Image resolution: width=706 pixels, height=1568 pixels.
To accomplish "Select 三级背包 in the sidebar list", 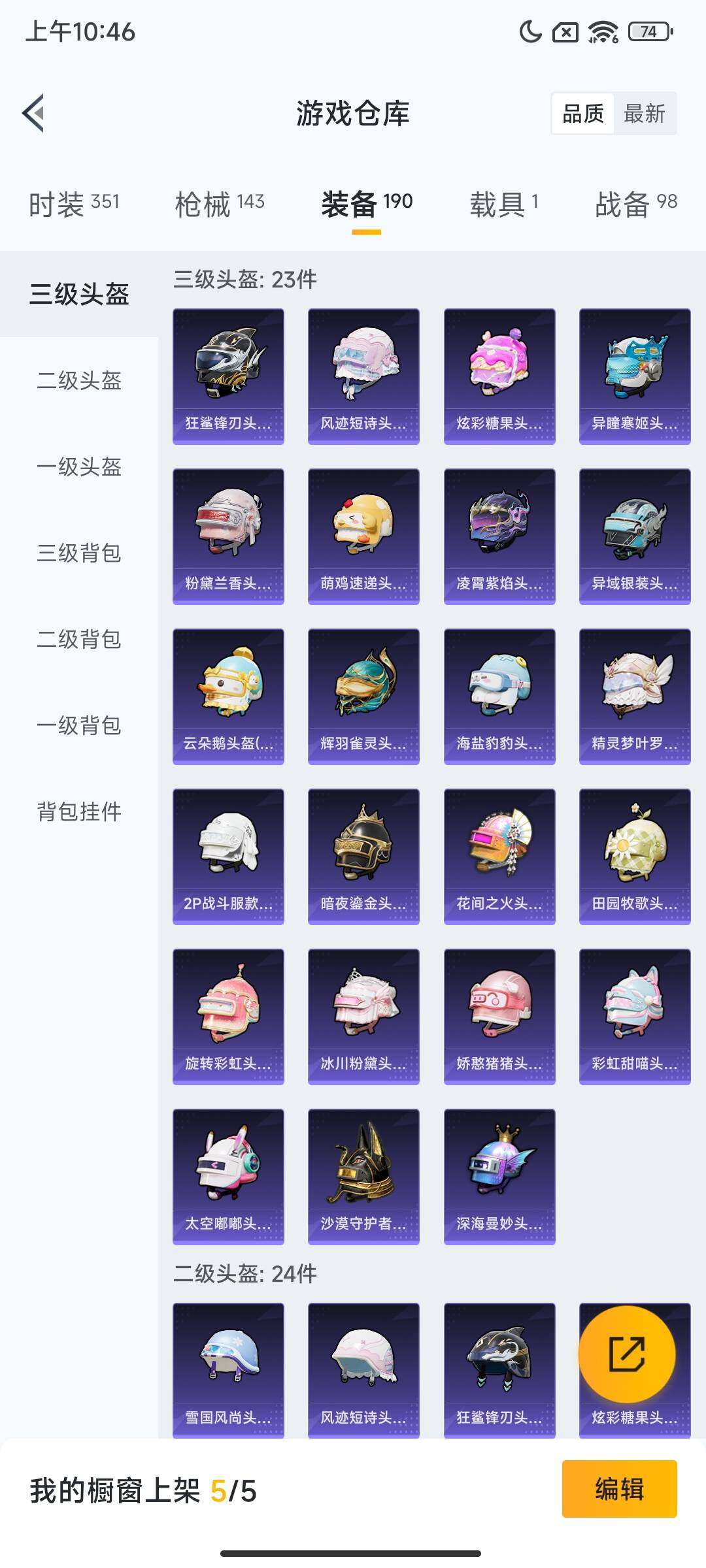I will click(x=78, y=554).
